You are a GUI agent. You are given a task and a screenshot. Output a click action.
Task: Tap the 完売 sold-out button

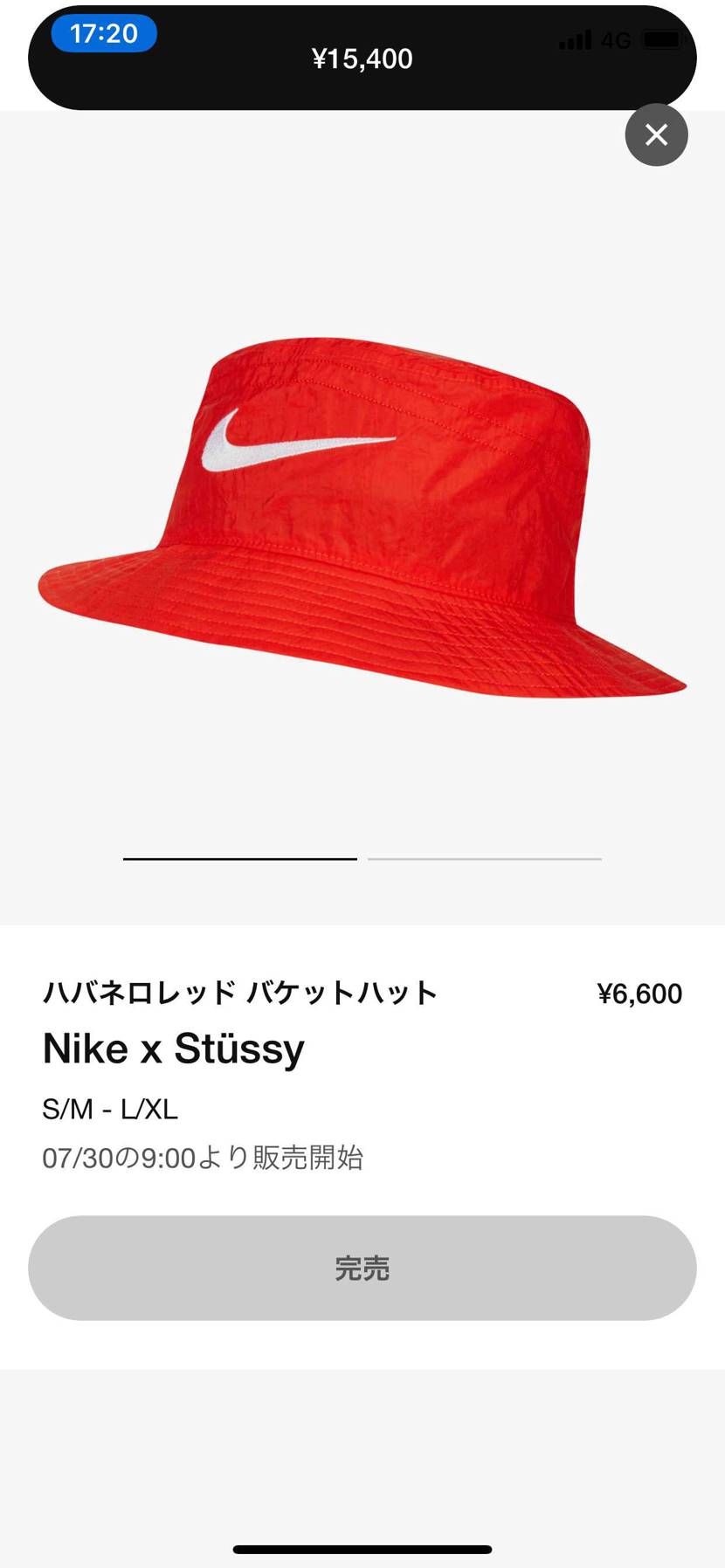pos(362,1269)
